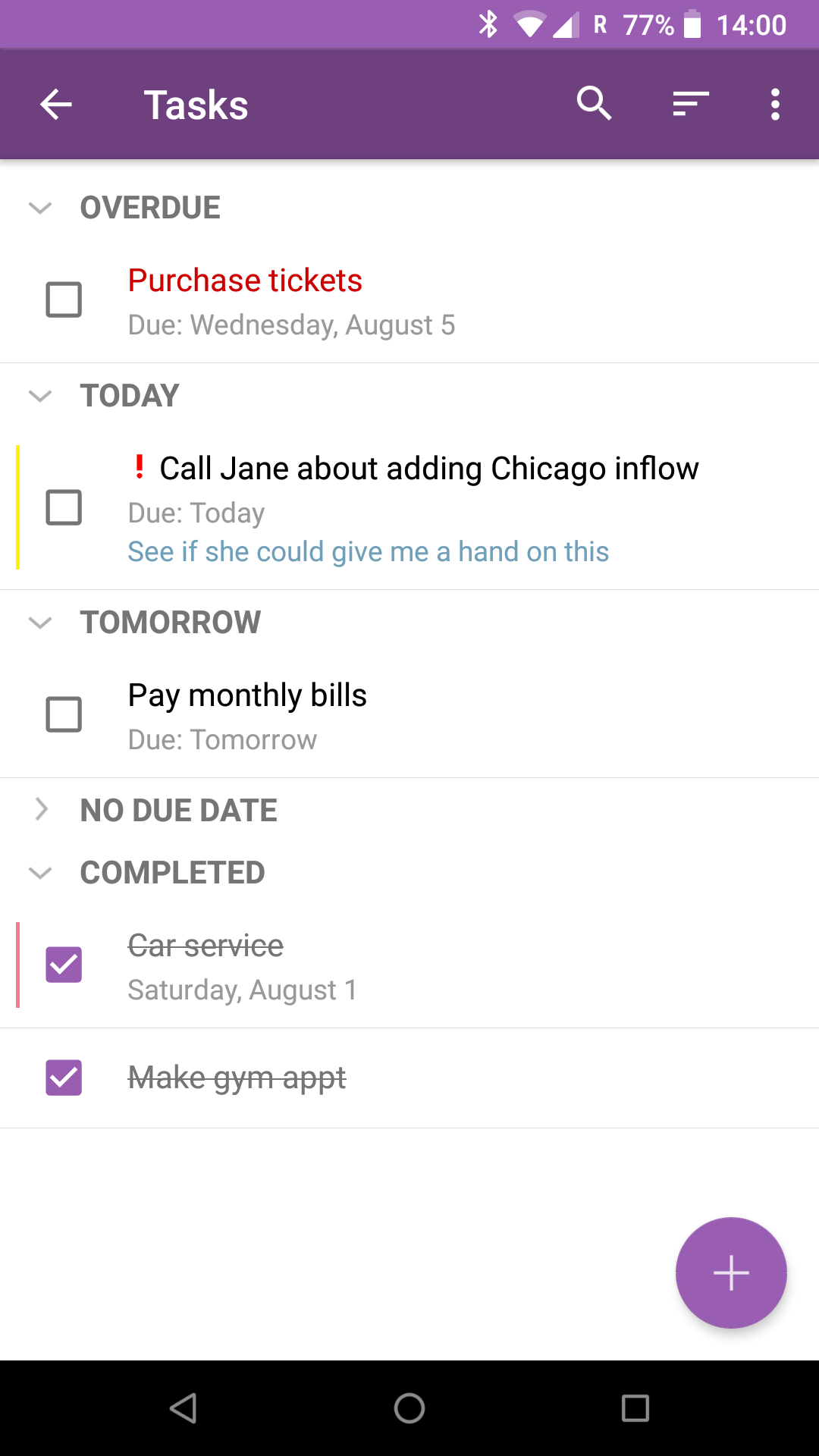Open the sort options icon

tap(689, 104)
